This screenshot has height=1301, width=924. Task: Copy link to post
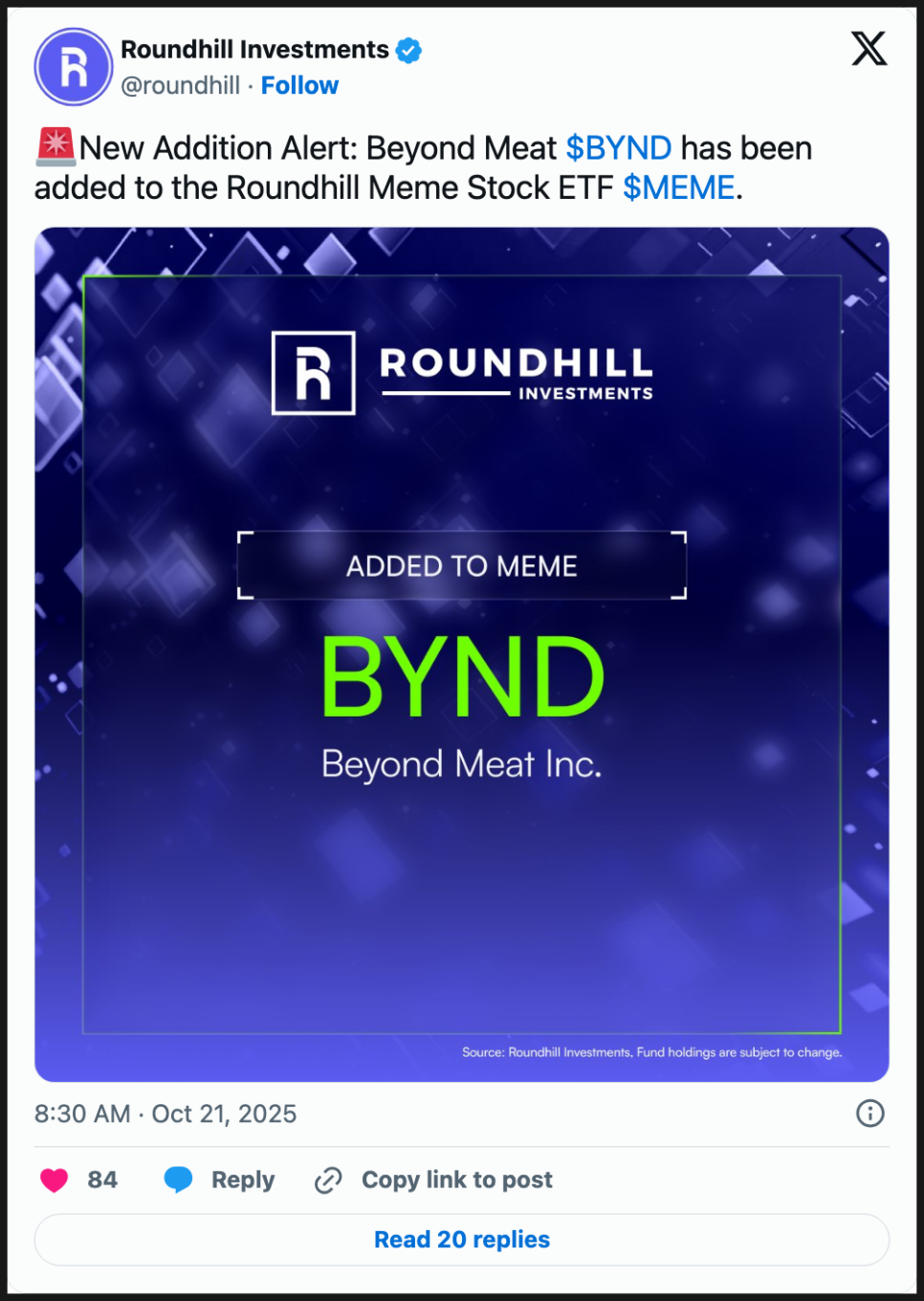[435, 1180]
